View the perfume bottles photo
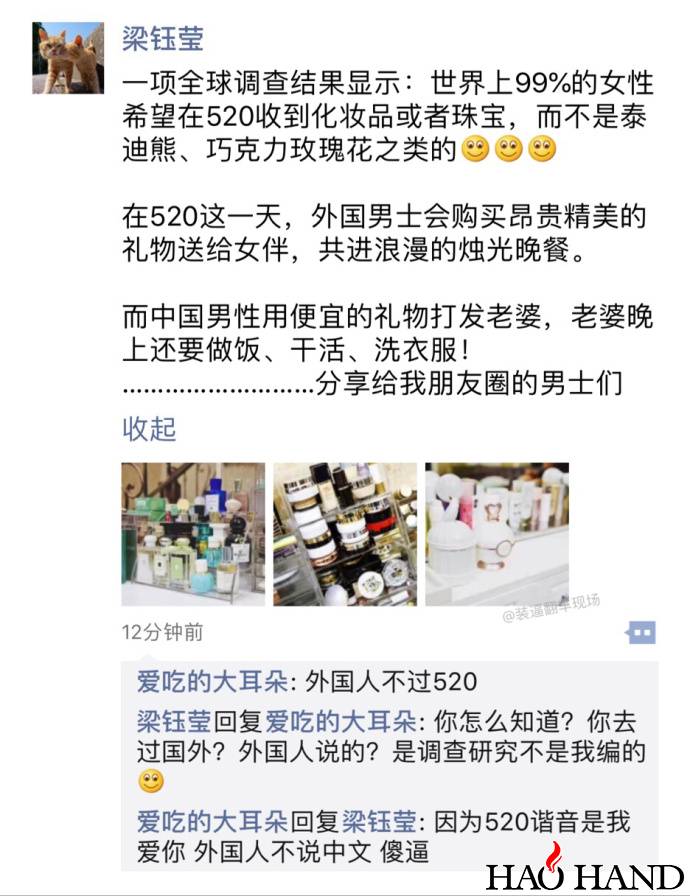Viewport: 690px width, 896px height. (193, 533)
